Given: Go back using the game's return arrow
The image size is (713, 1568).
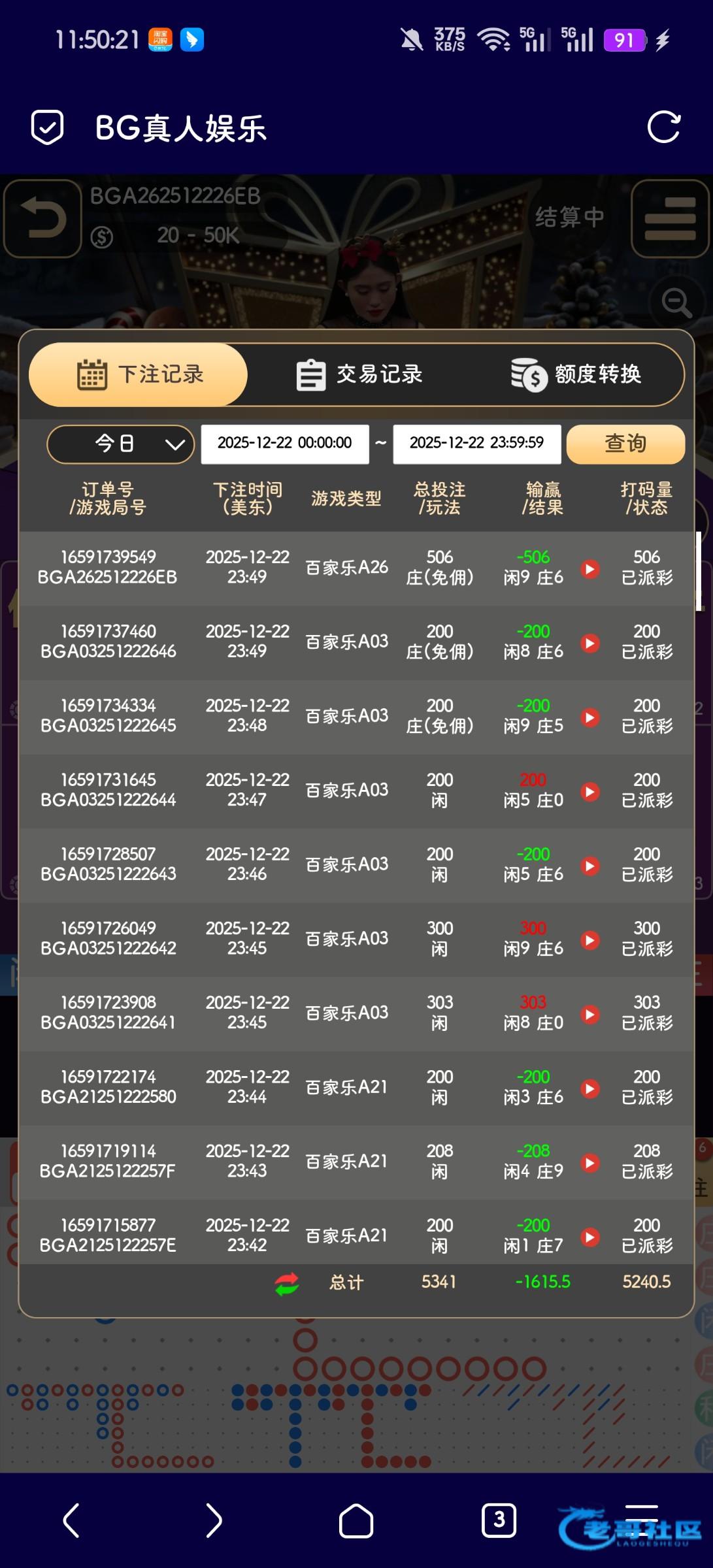Looking at the screenshot, I should pyautogui.click(x=42, y=218).
